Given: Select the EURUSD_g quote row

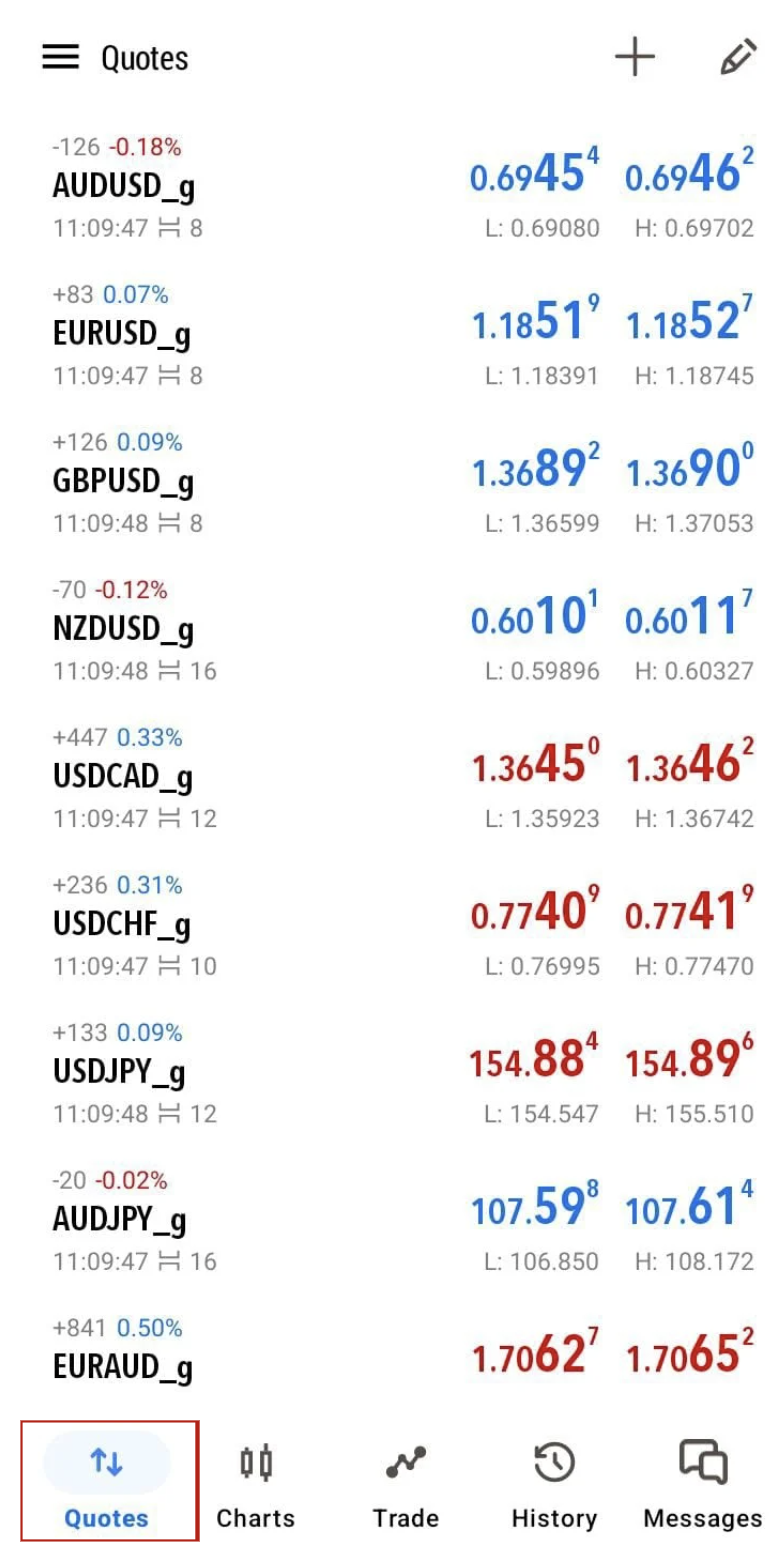Looking at the screenshot, I should coord(392,335).
